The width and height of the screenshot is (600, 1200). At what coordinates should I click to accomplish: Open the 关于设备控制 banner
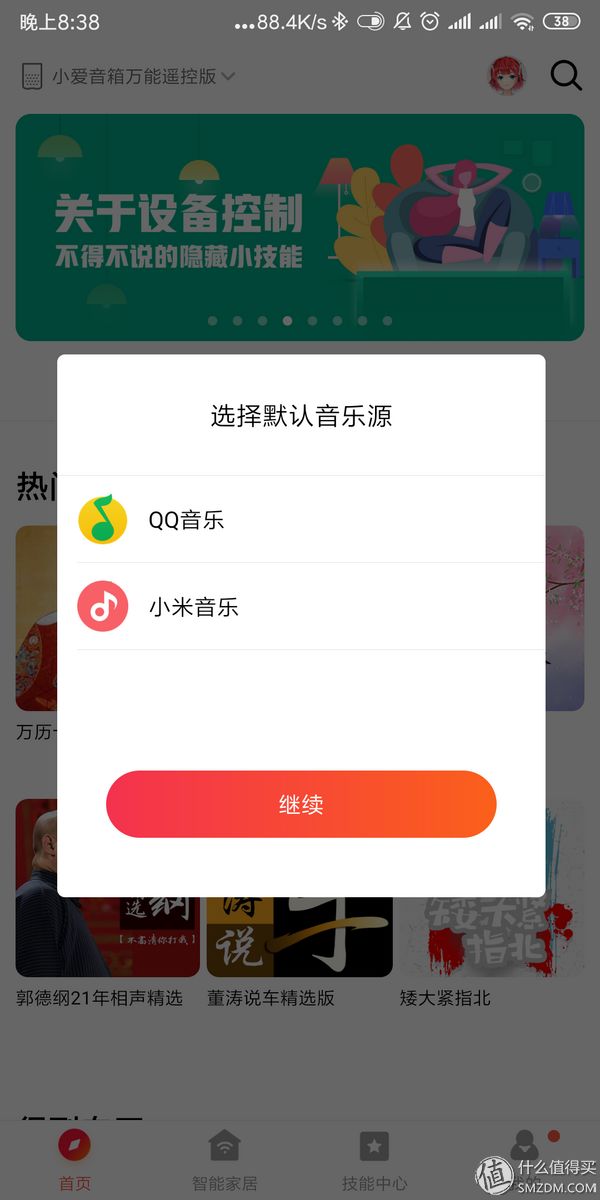click(300, 227)
